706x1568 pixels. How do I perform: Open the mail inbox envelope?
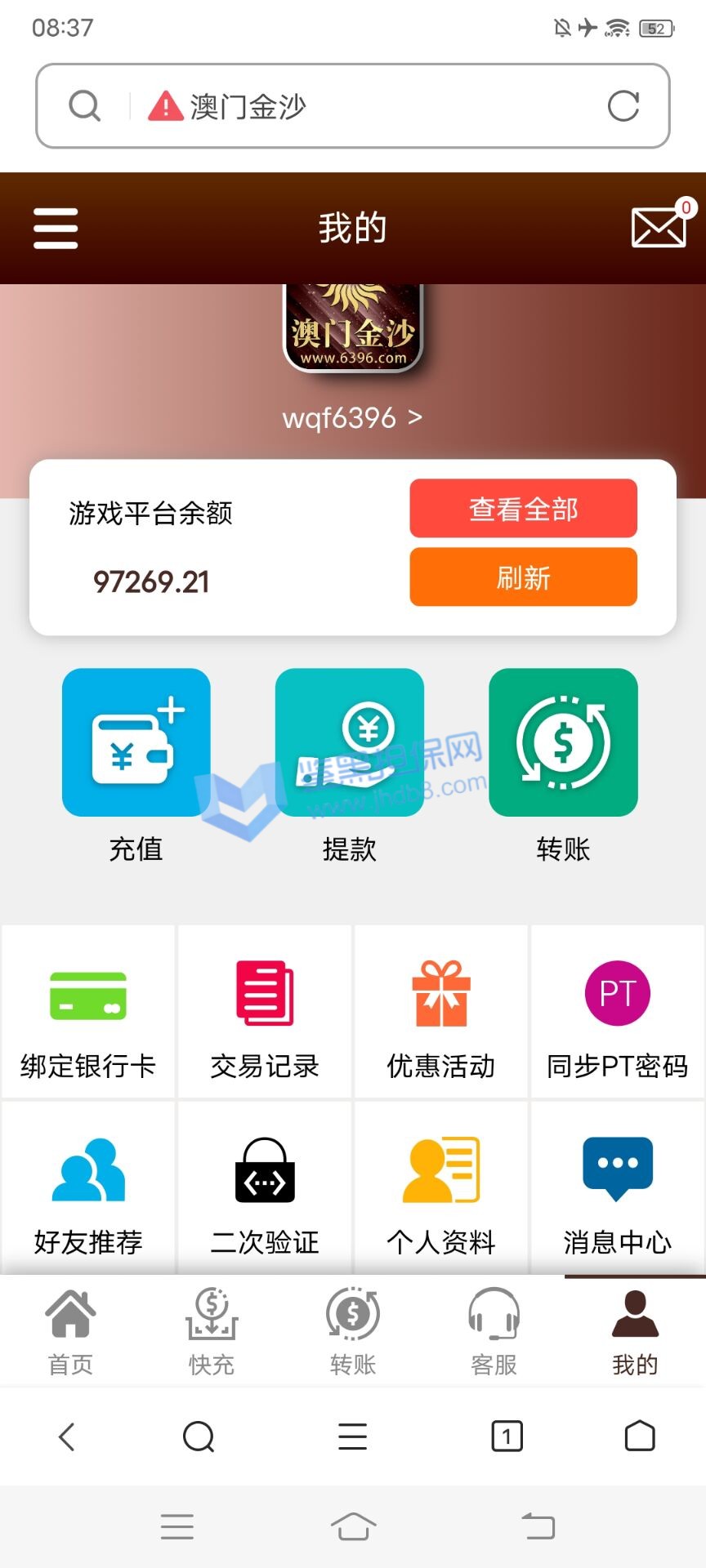(x=659, y=227)
